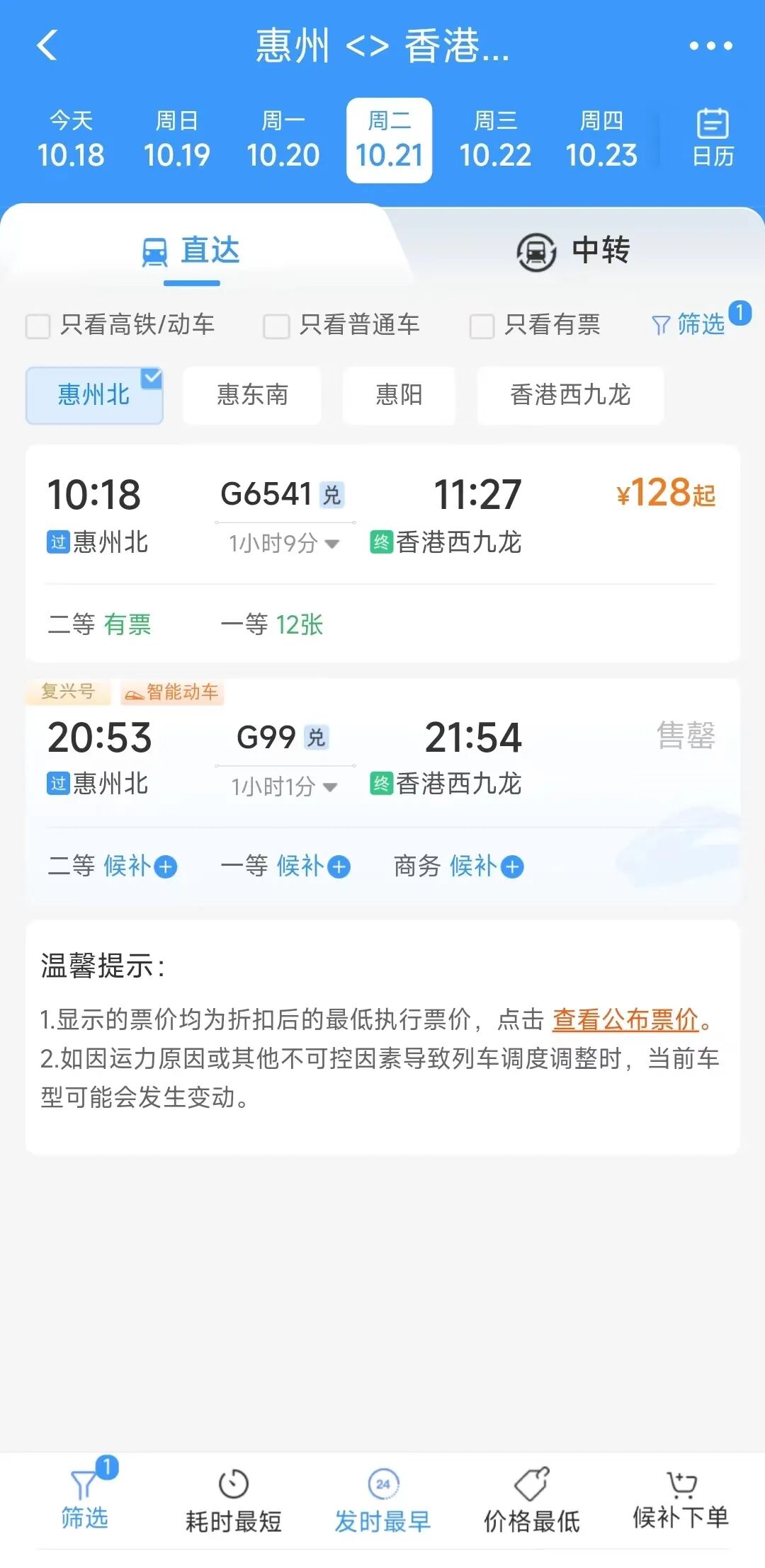
Task: Check 只看普通车 checkbox
Action: [276, 326]
